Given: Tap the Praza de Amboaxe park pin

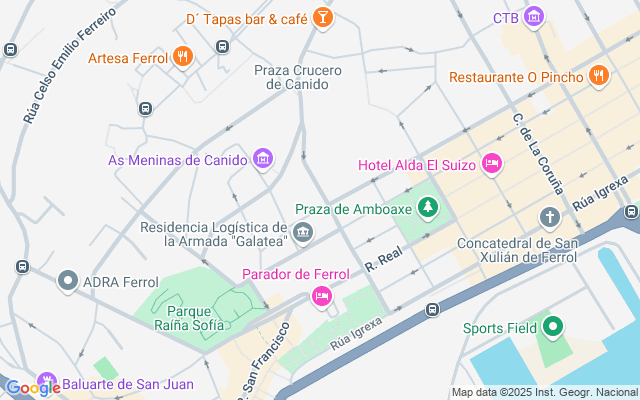Looking at the screenshot, I should pyautogui.click(x=428, y=208).
